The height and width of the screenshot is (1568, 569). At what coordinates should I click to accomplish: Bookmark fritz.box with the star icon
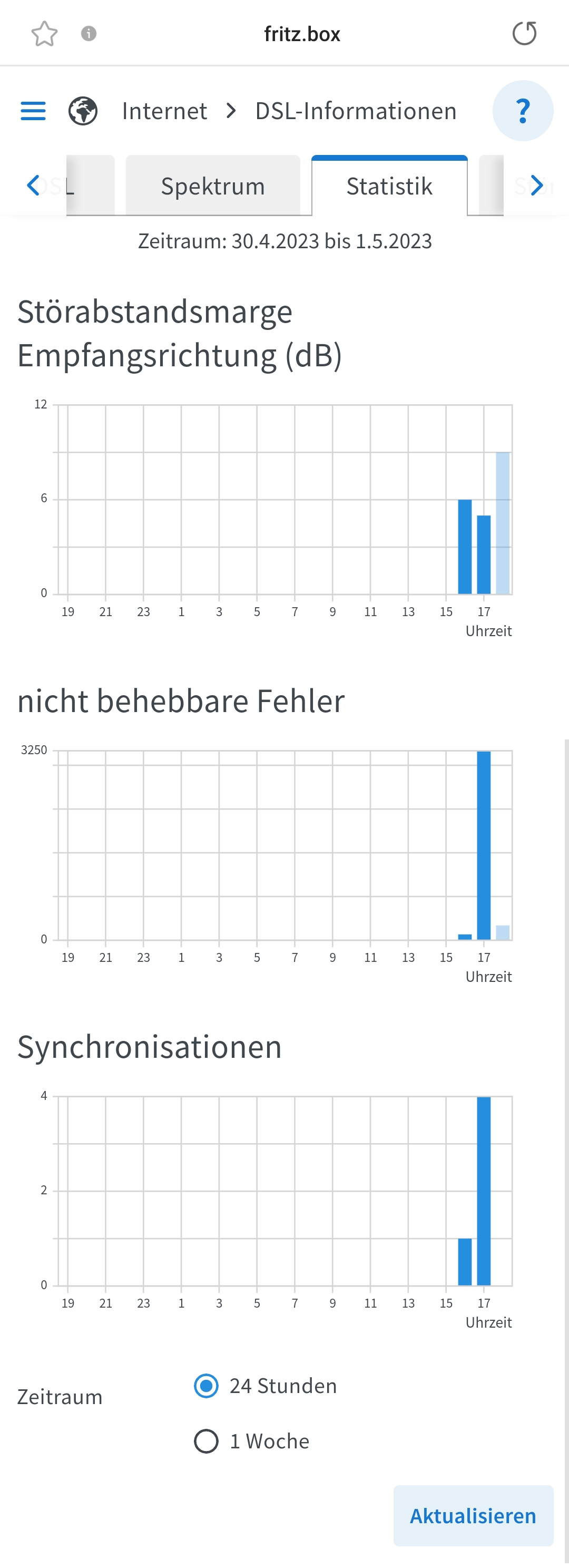pos(44,34)
